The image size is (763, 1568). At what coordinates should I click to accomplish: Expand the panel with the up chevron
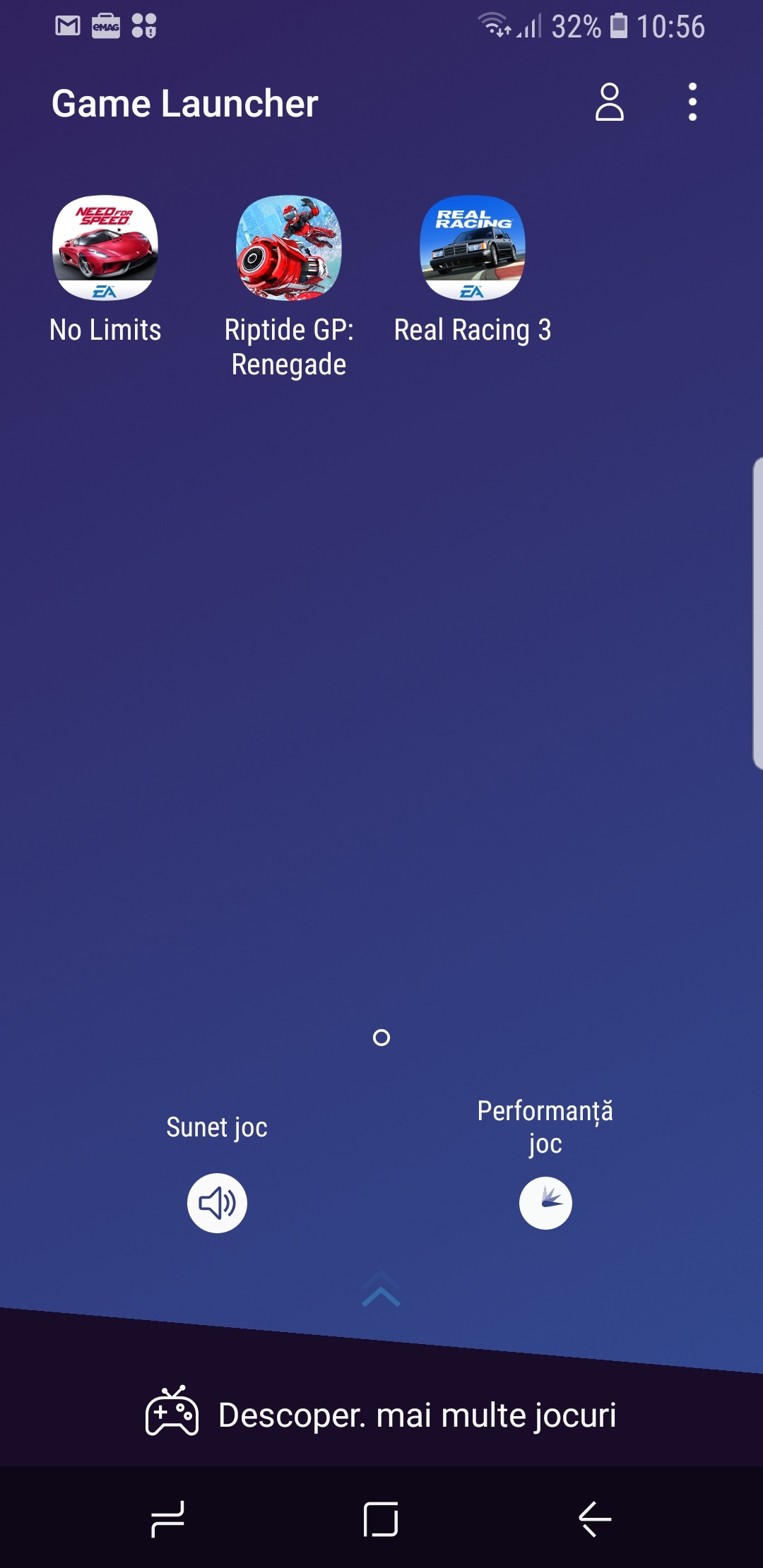pos(381,1289)
